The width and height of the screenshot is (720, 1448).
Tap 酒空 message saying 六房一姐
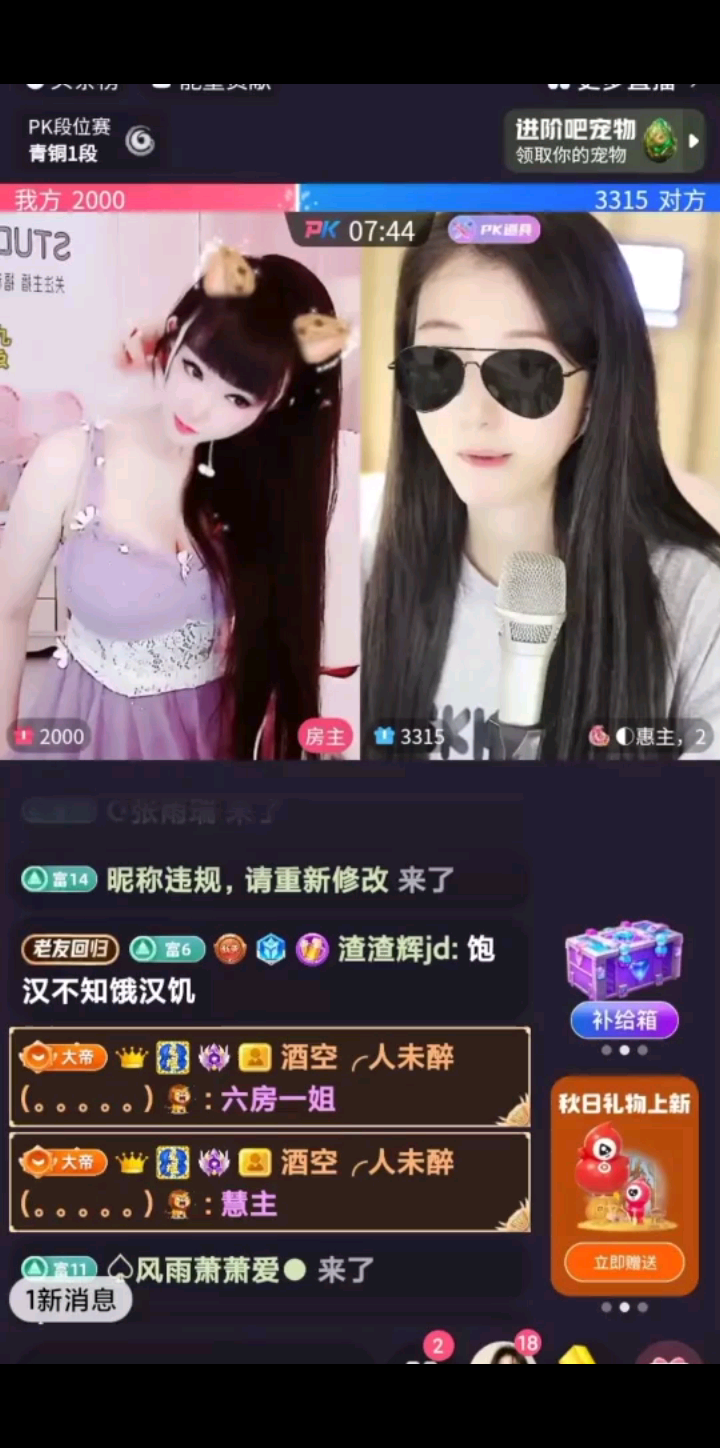point(268,1078)
